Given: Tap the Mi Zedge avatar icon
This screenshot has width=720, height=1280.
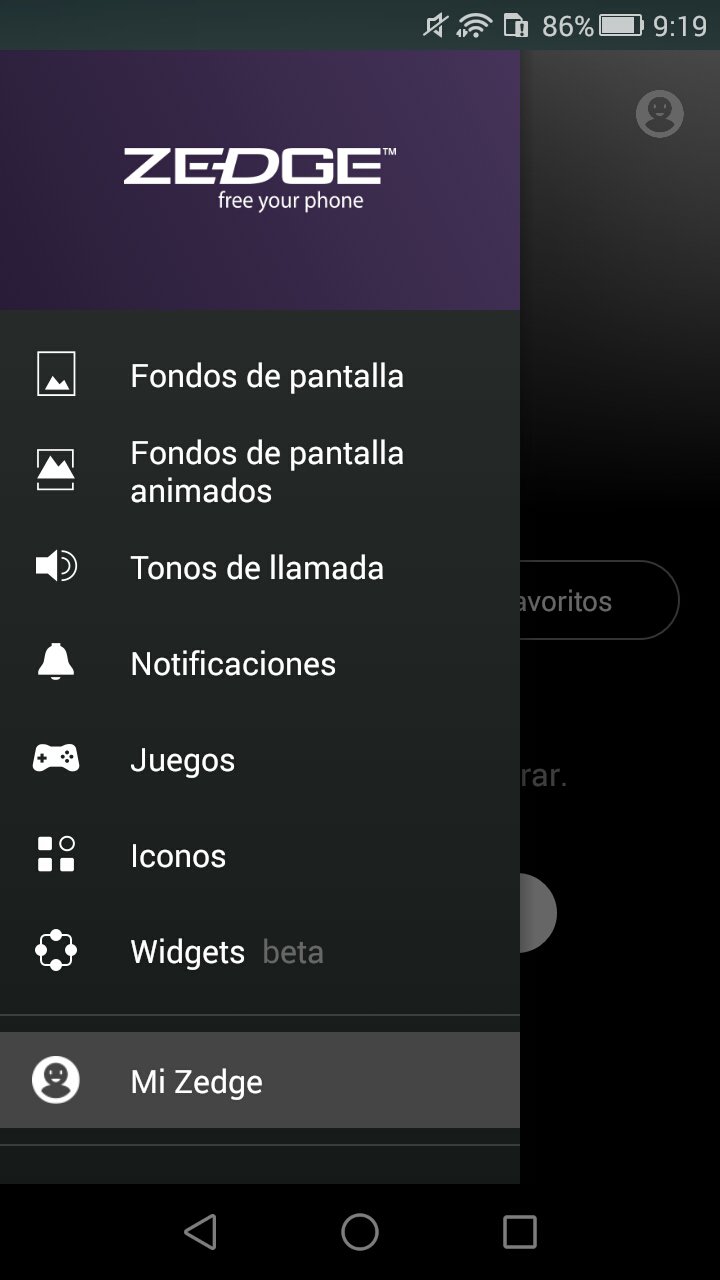Looking at the screenshot, I should click(x=57, y=1080).
